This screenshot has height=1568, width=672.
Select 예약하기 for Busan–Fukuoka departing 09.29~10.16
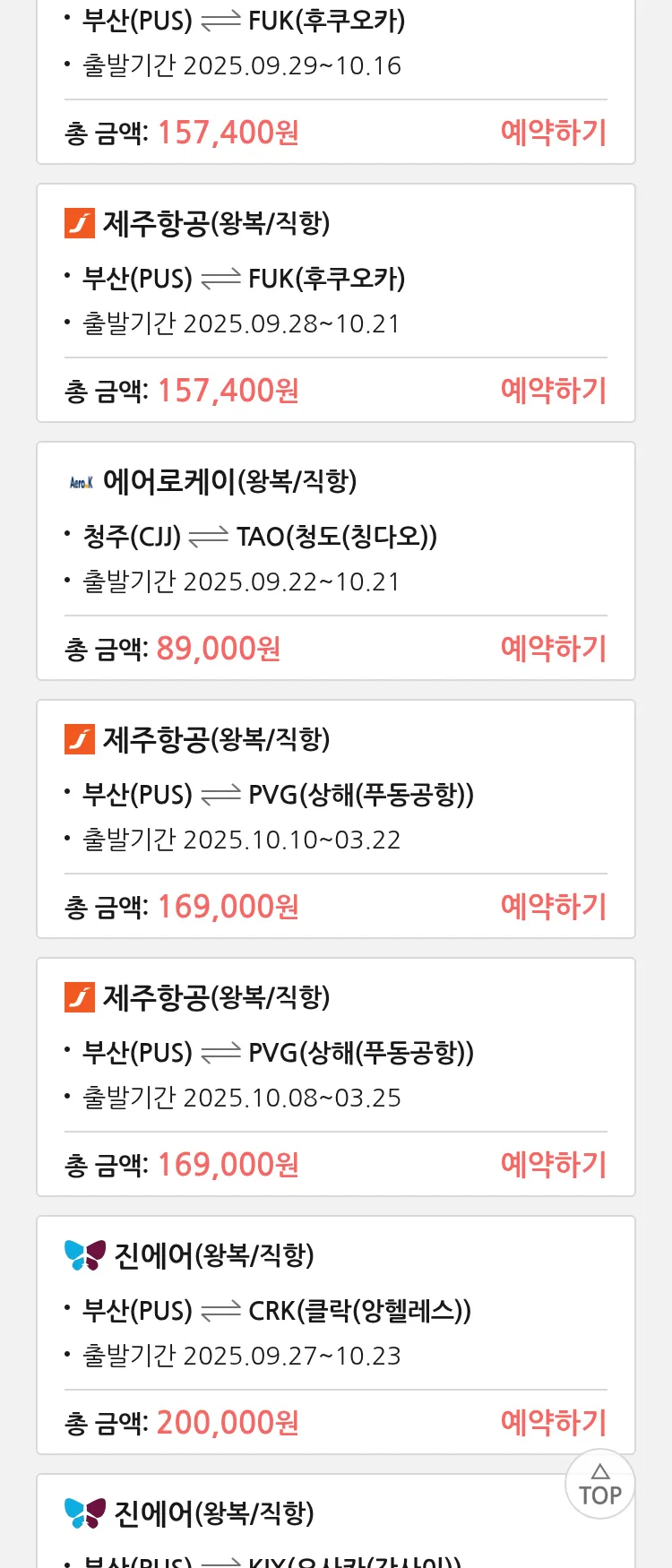coord(553,132)
